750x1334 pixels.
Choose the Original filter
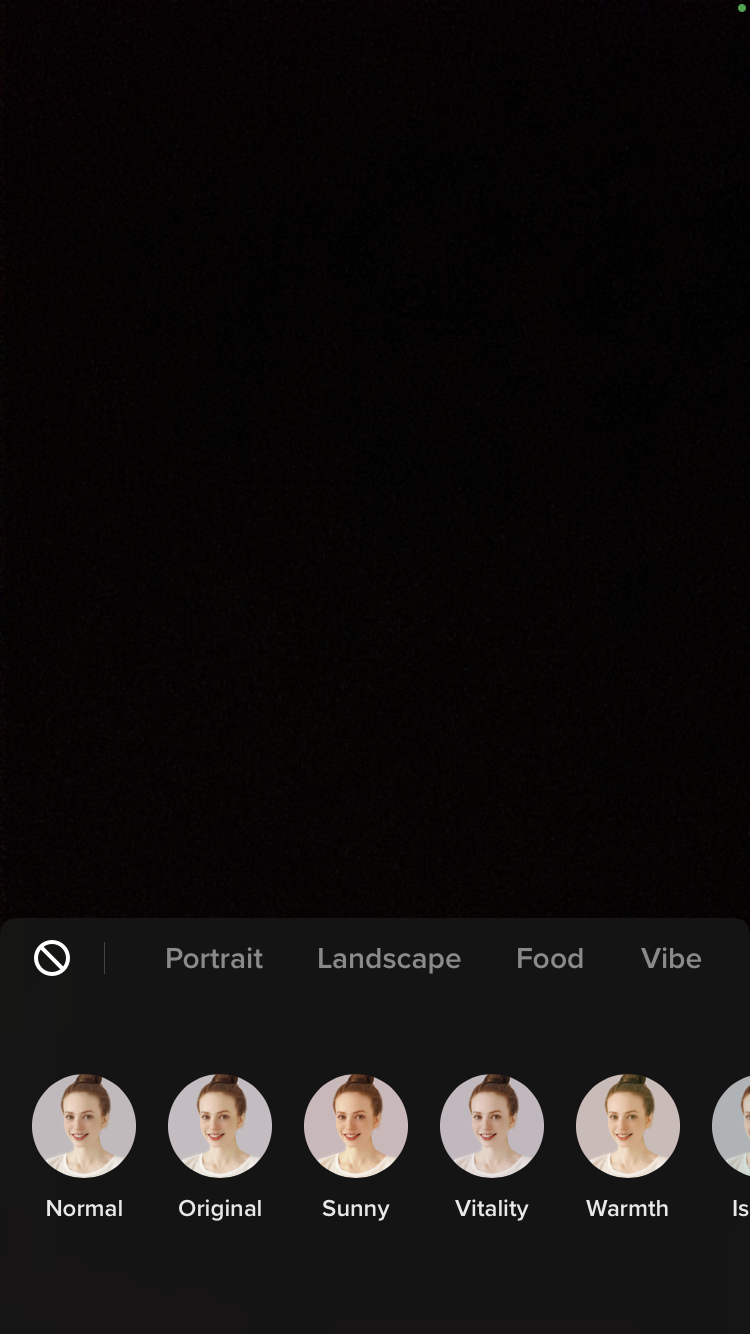coord(220,1126)
